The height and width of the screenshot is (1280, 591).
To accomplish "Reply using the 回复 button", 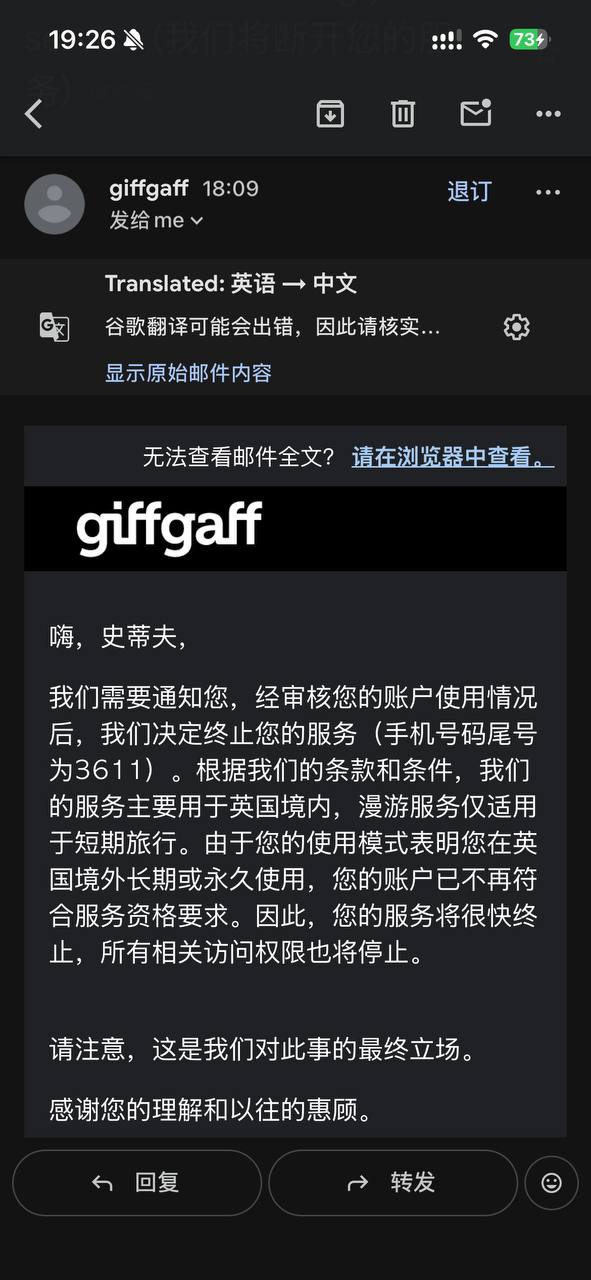I will (137, 1183).
